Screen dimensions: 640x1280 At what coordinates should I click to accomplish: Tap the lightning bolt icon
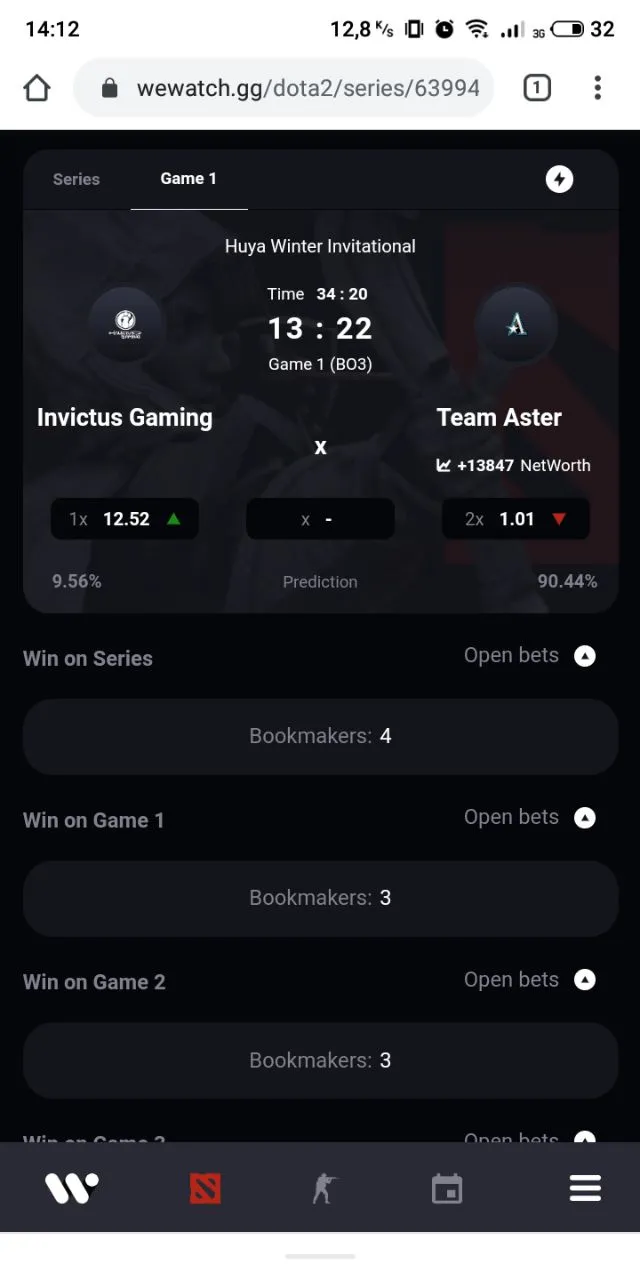point(559,179)
